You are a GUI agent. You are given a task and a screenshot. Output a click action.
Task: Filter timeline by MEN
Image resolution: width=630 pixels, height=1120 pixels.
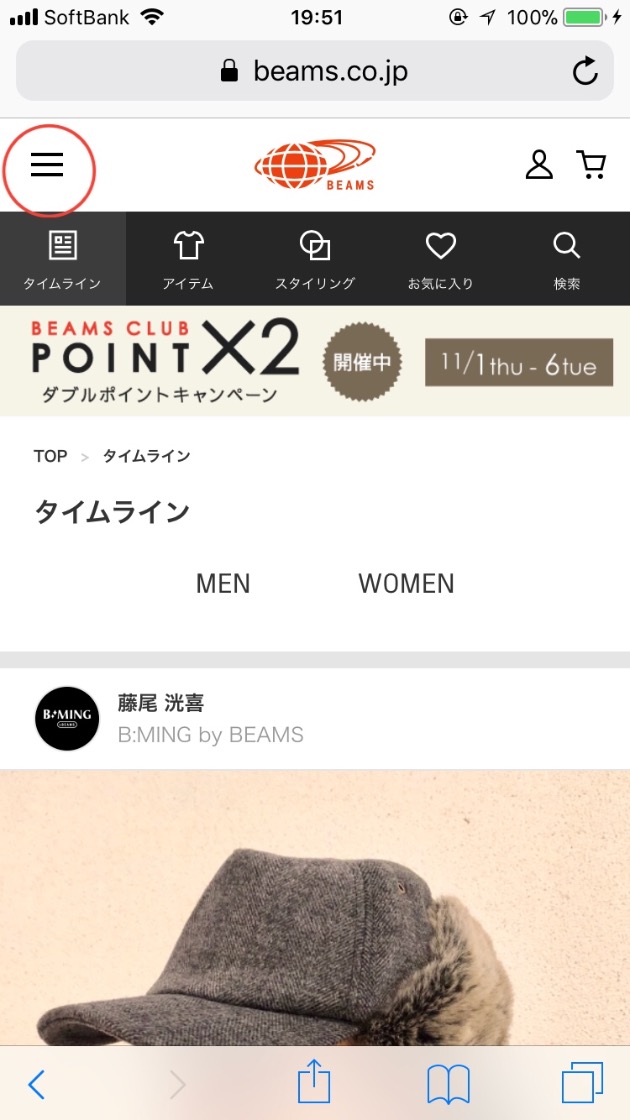point(223,584)
